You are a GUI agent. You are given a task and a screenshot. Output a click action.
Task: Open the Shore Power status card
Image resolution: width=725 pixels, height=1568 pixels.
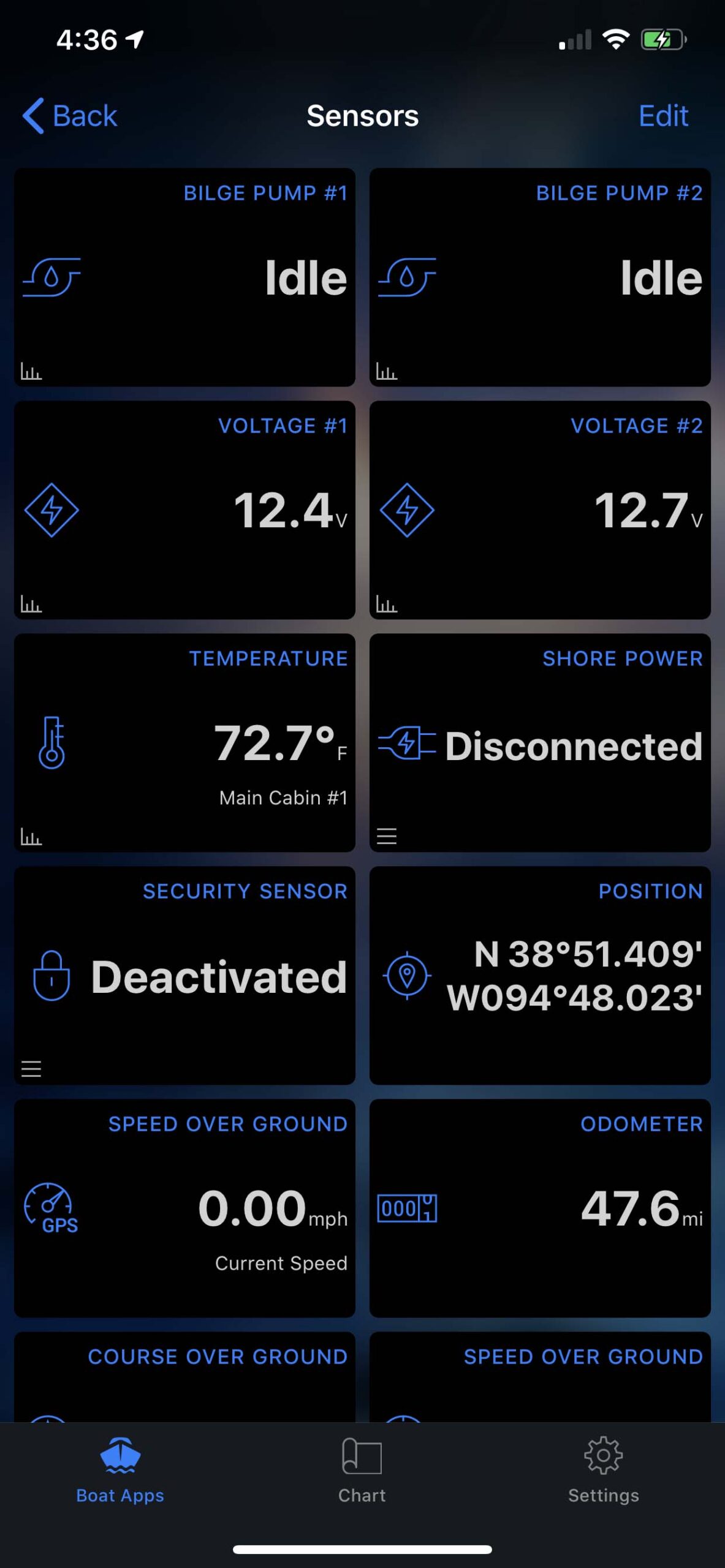tap(540, 742)
